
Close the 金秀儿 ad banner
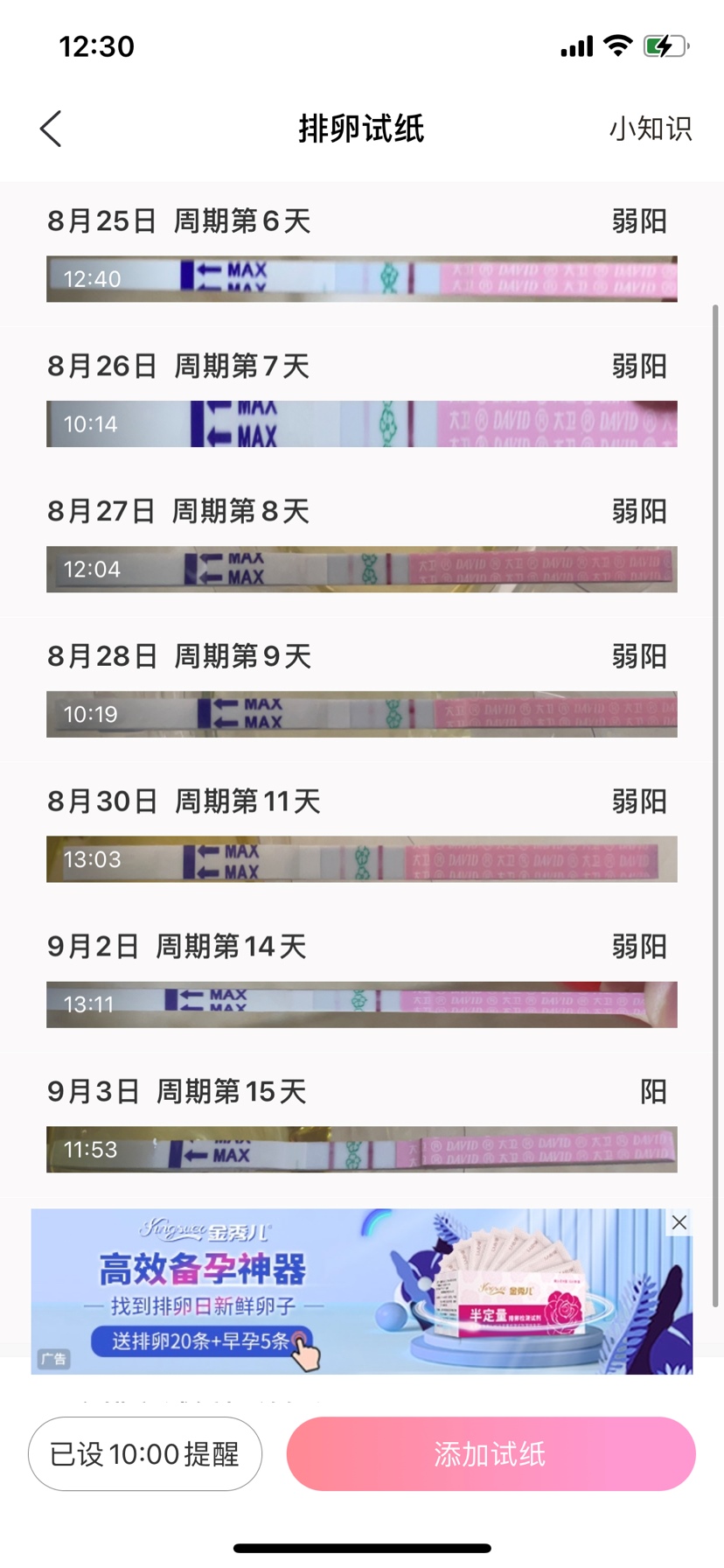point(679,1222)
